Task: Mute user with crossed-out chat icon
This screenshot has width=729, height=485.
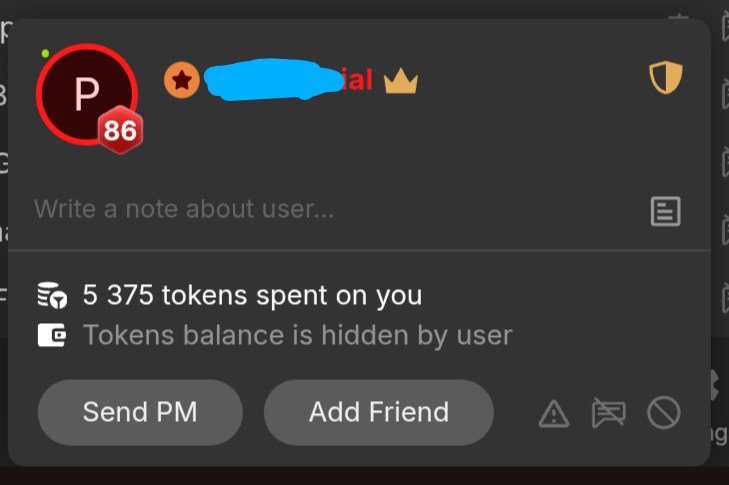Action: (608, 412)
